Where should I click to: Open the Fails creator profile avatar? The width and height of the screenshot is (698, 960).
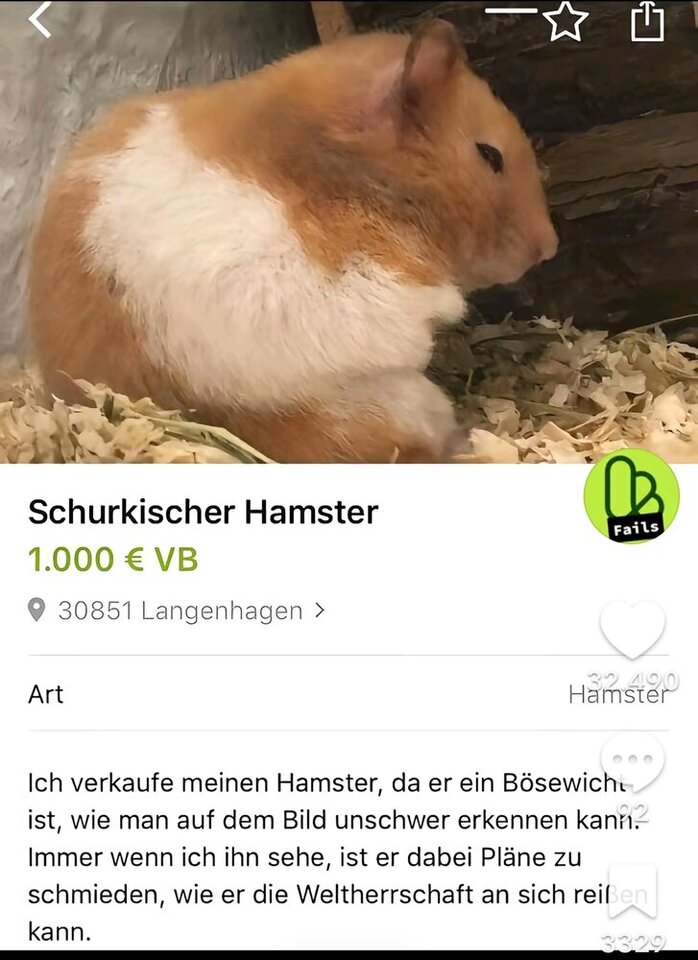pyautogui.click(x=631, y=496)
